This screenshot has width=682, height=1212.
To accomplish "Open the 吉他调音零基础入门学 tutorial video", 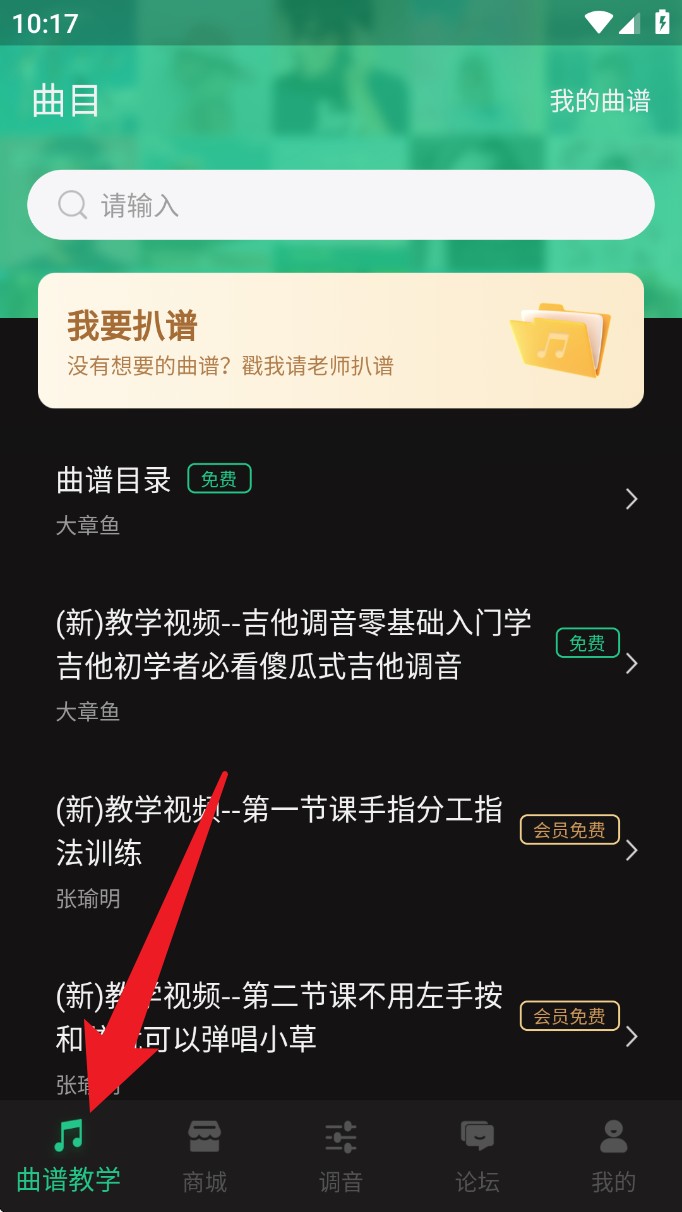I will [340, 664].
